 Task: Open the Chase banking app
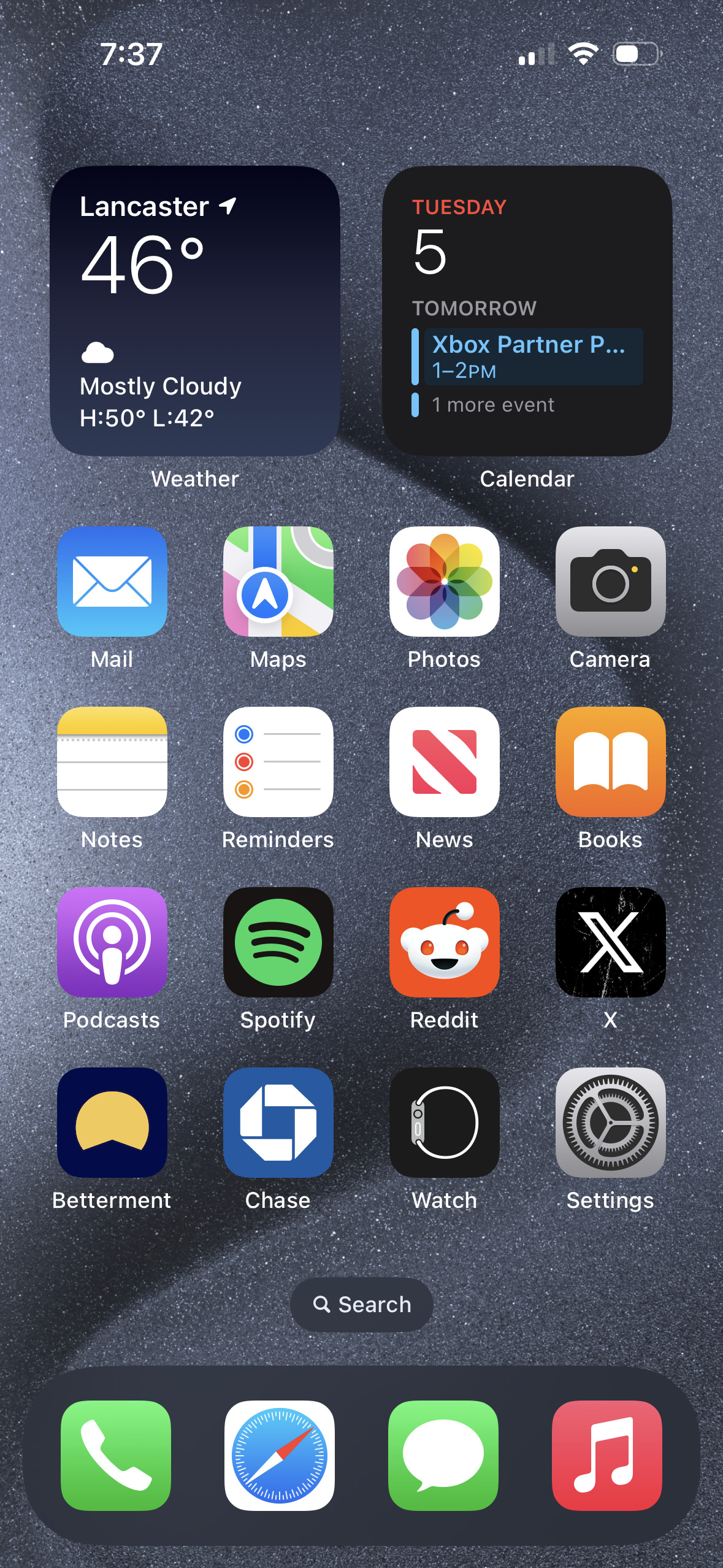click(x=278, y=1122)
